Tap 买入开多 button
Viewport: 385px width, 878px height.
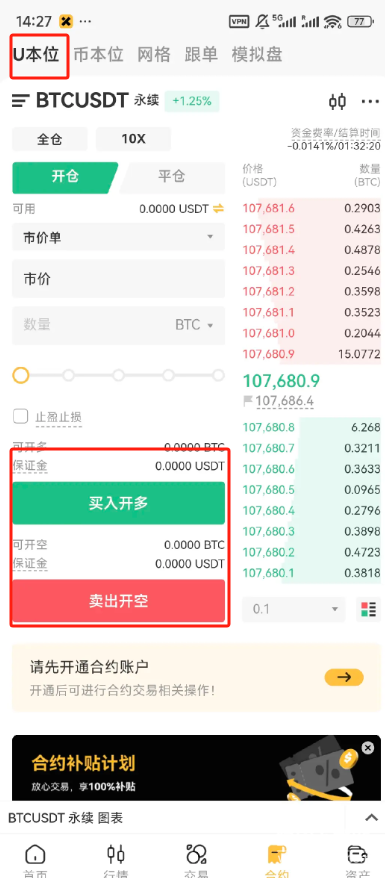click(x=119, y=503)
